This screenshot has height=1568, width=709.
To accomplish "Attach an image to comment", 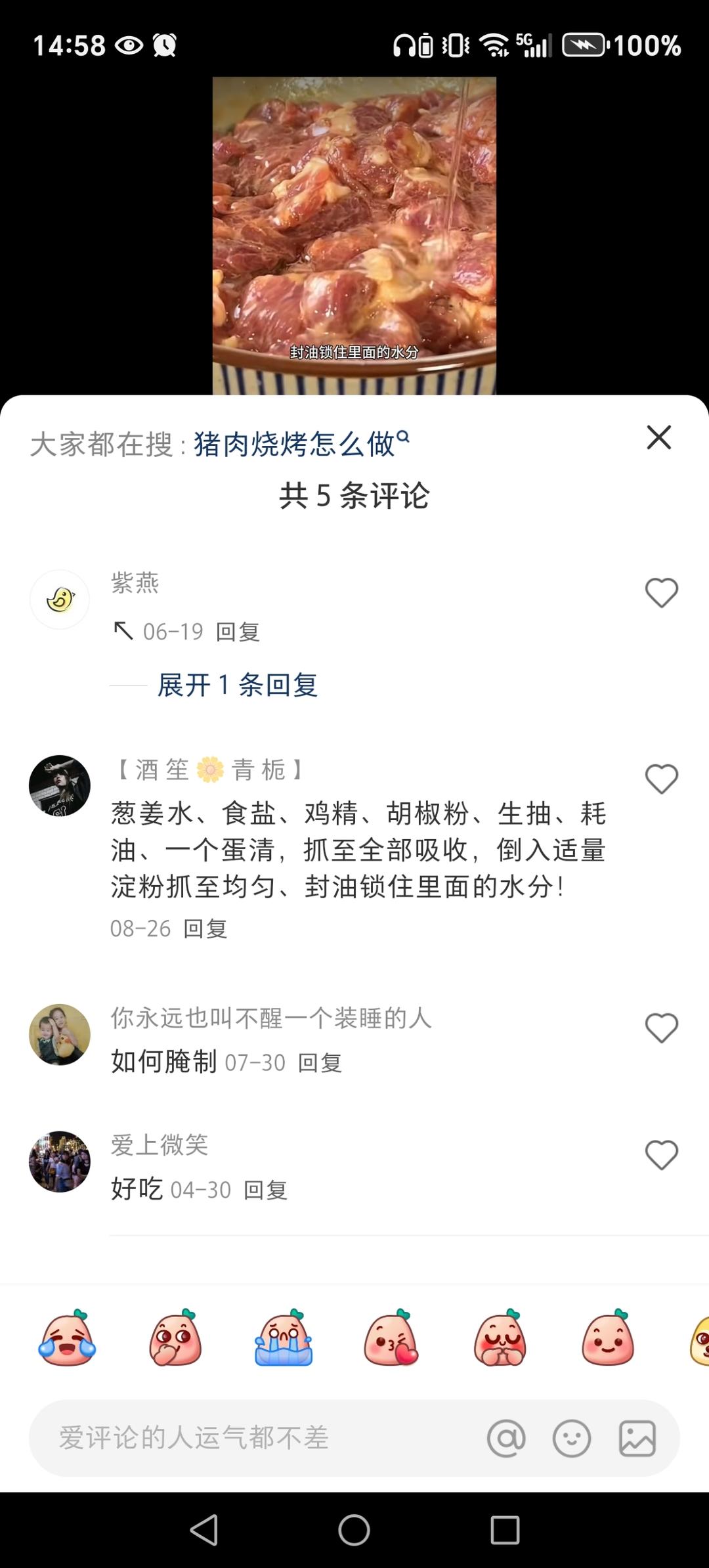I will (x=637, y=1438).
